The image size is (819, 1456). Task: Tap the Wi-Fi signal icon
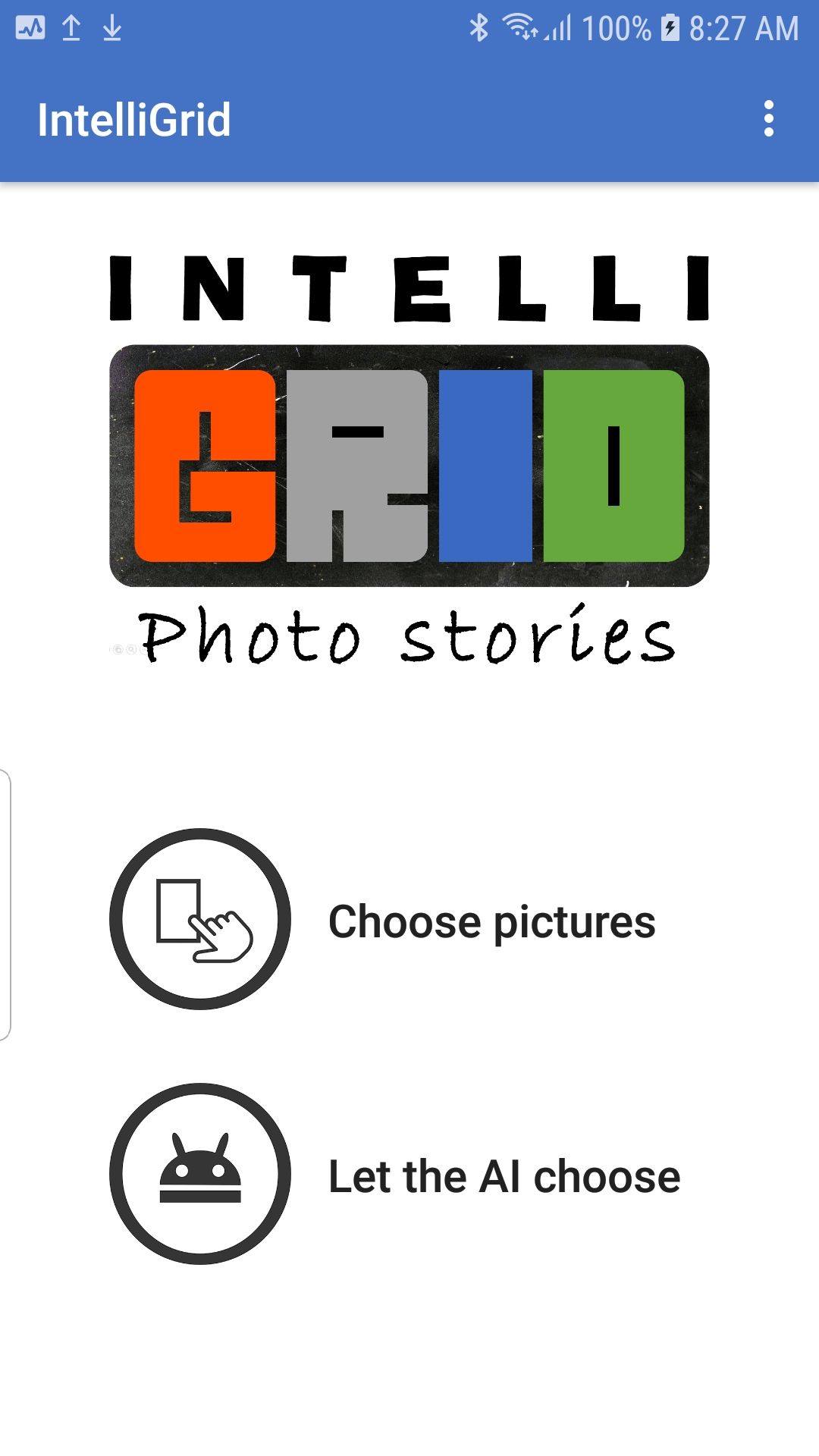(x=519, y=26)
